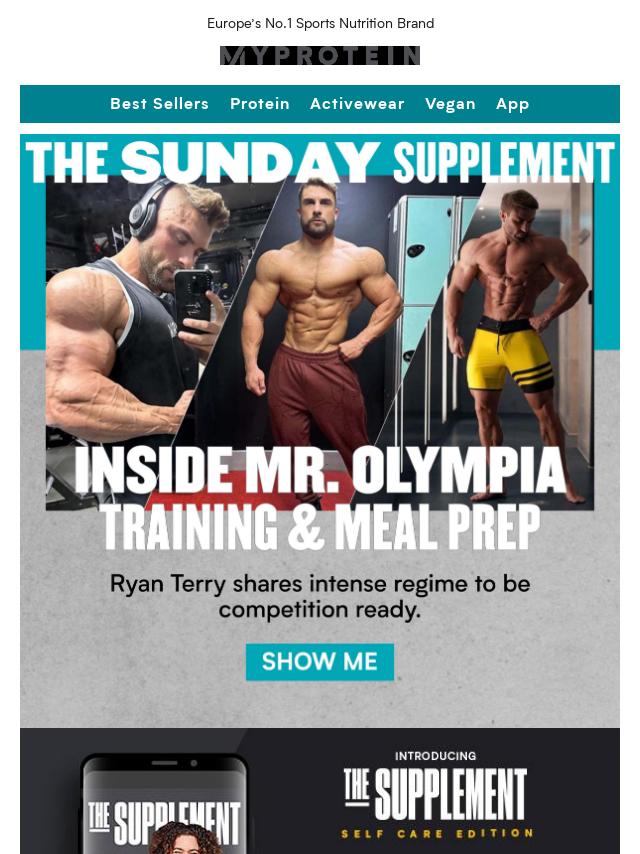Open the Vegan products link
640x854 pixels.
pos(450,104)
